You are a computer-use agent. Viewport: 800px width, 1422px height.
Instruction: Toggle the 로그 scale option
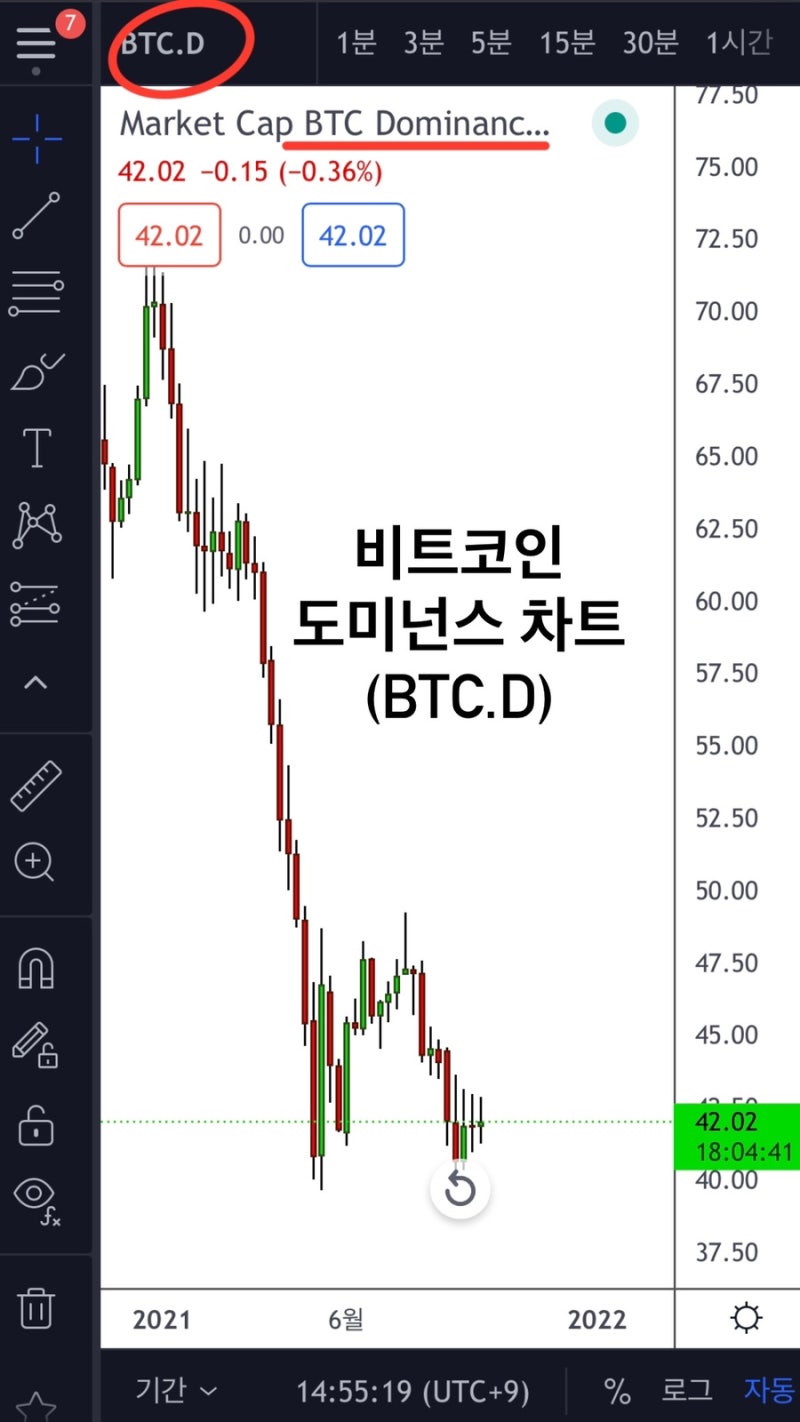click(x=688, y=1390)
